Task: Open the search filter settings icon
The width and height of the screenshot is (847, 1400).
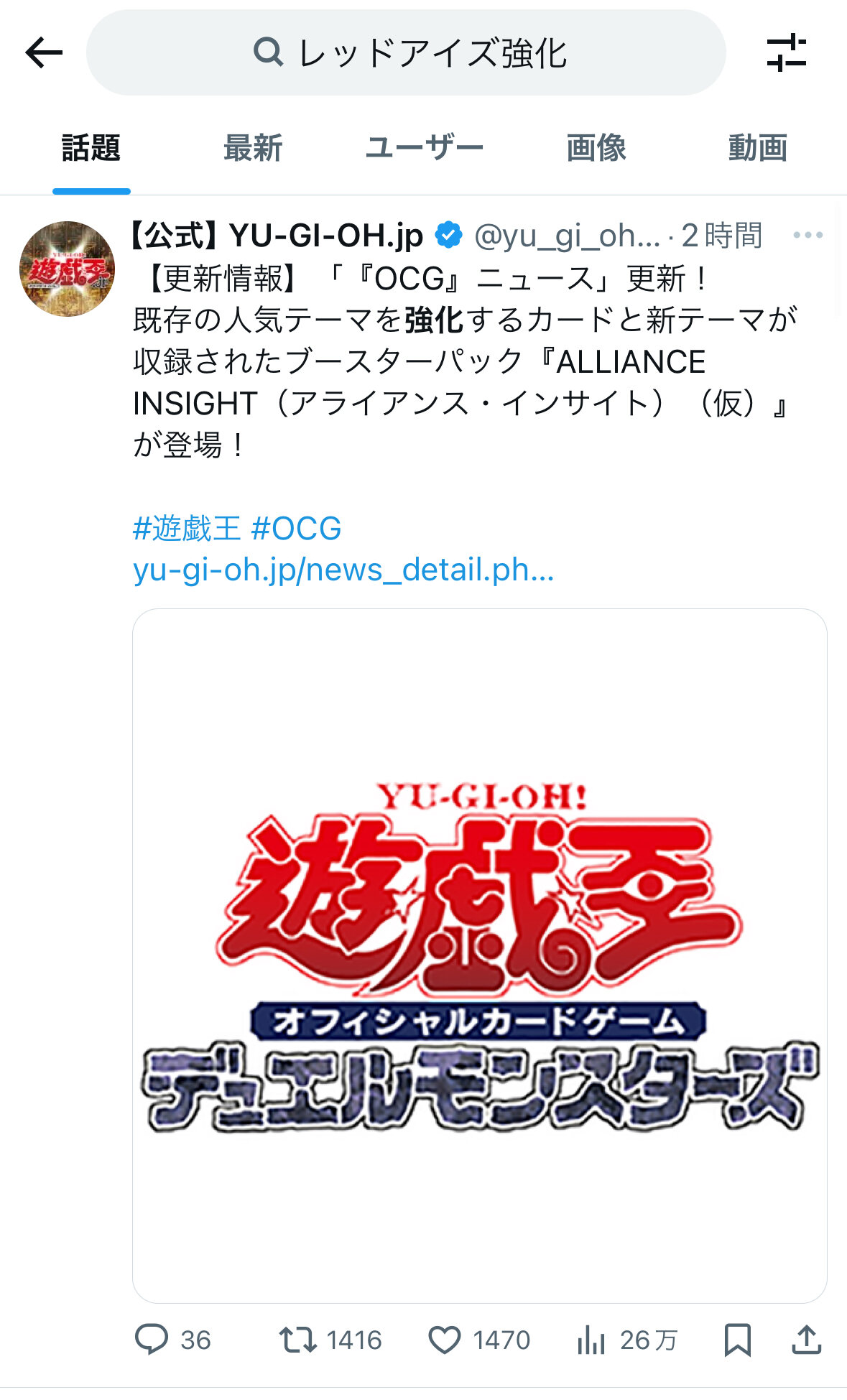Action: [787, 52]
